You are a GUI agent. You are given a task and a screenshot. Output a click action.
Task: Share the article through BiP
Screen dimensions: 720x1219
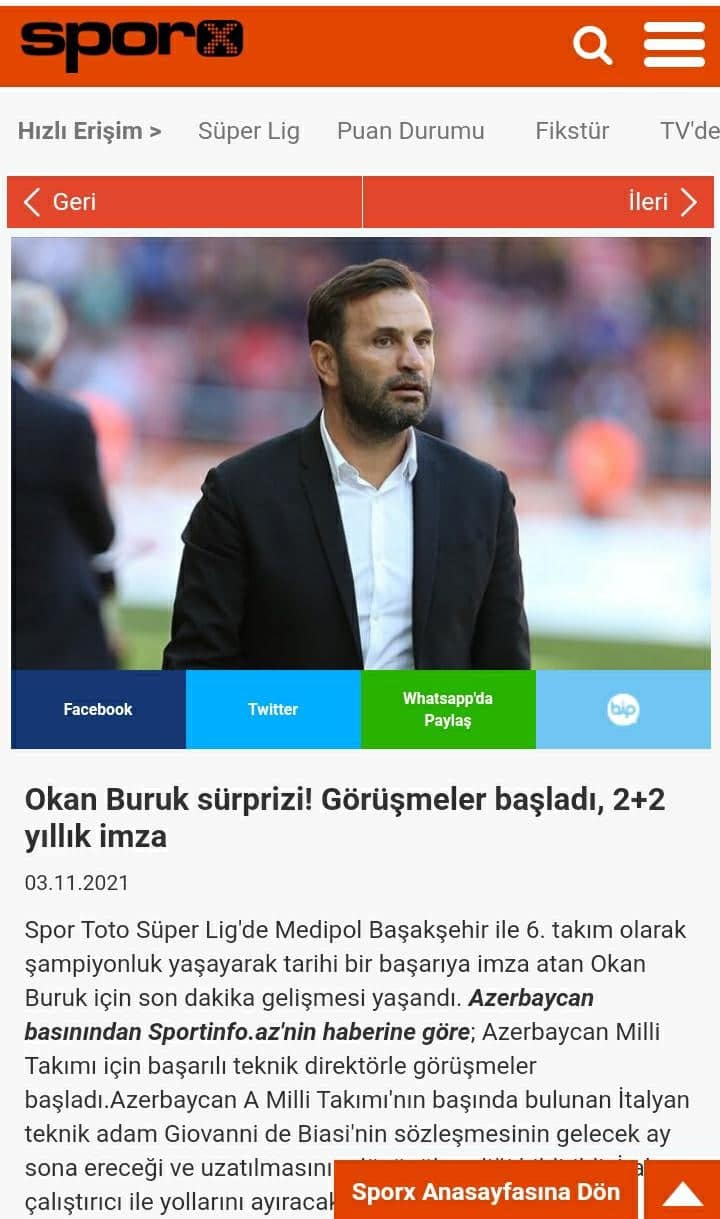click(623, 709)
